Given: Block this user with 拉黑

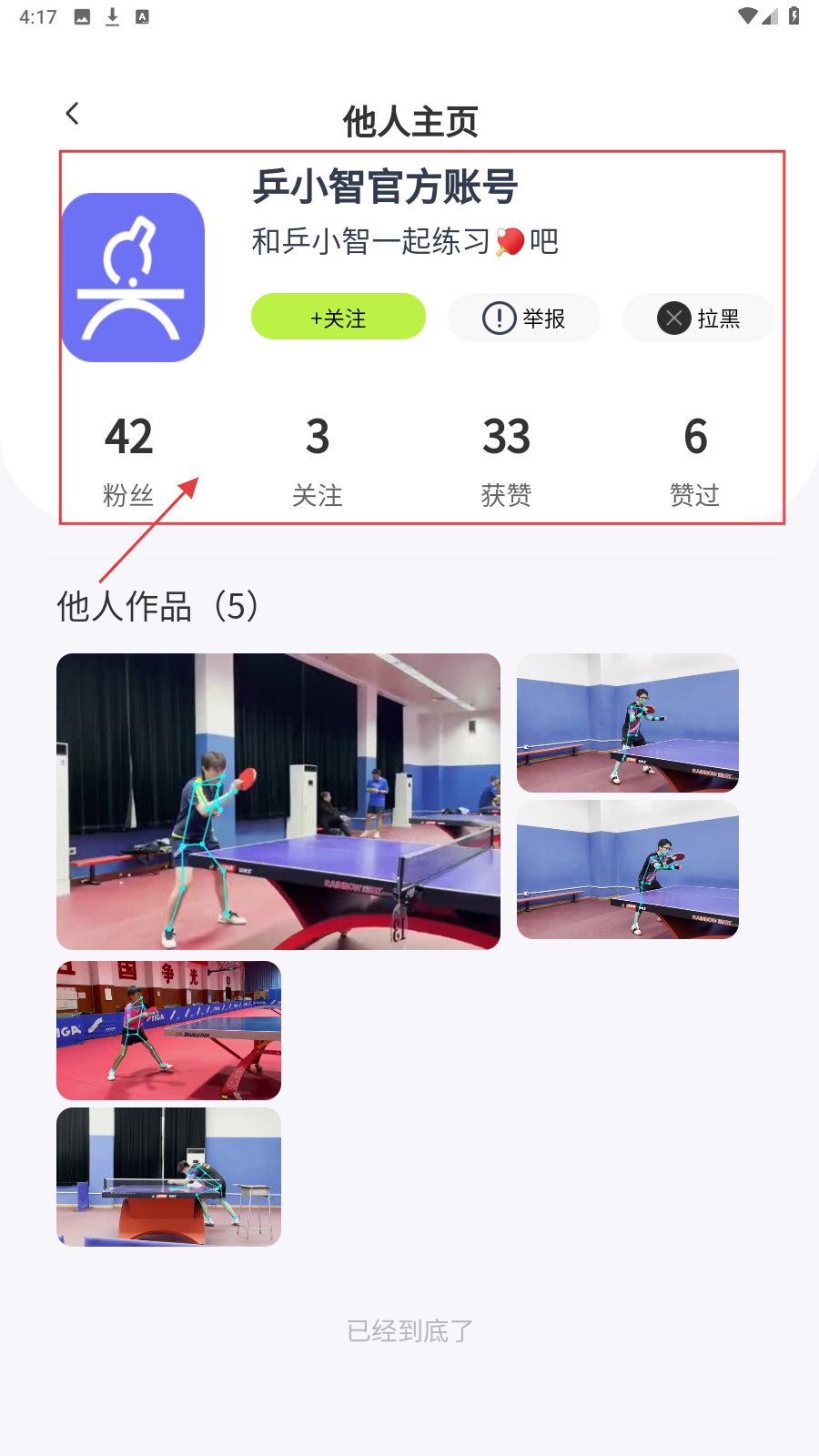Looking at the screenshot, I should (698, 318).
